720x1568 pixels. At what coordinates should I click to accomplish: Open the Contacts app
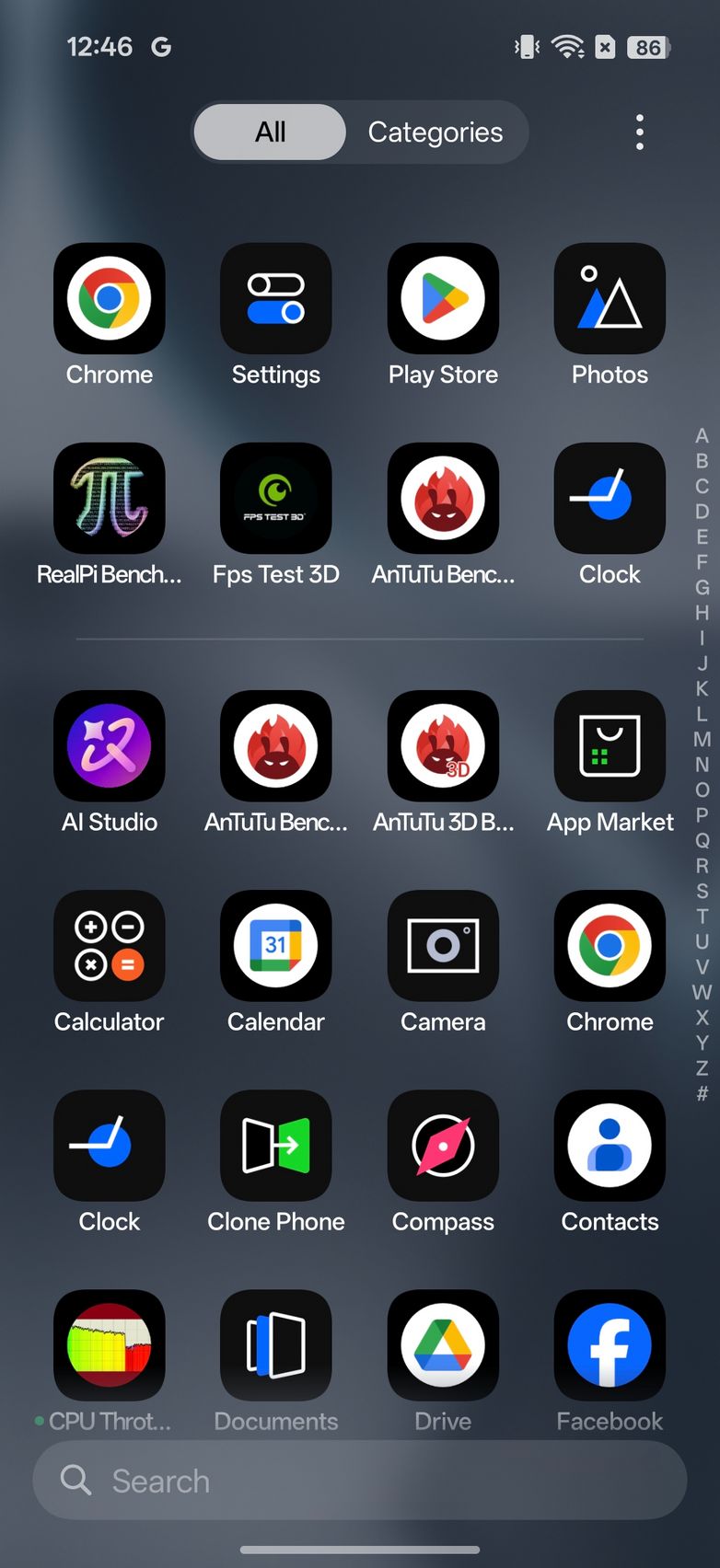[x=610, y=1146]
